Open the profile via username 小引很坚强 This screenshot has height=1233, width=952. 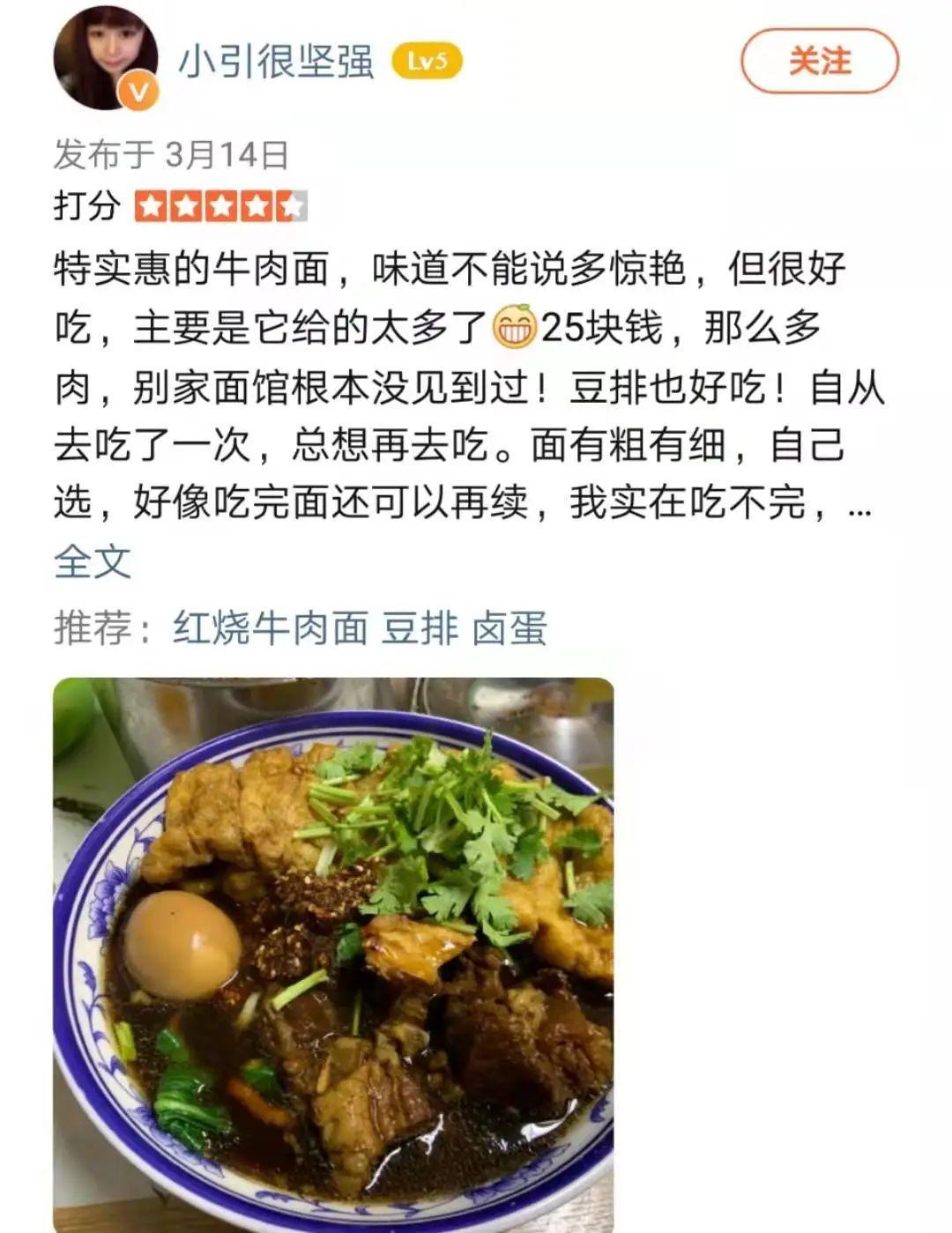click(x=277, y=62)
